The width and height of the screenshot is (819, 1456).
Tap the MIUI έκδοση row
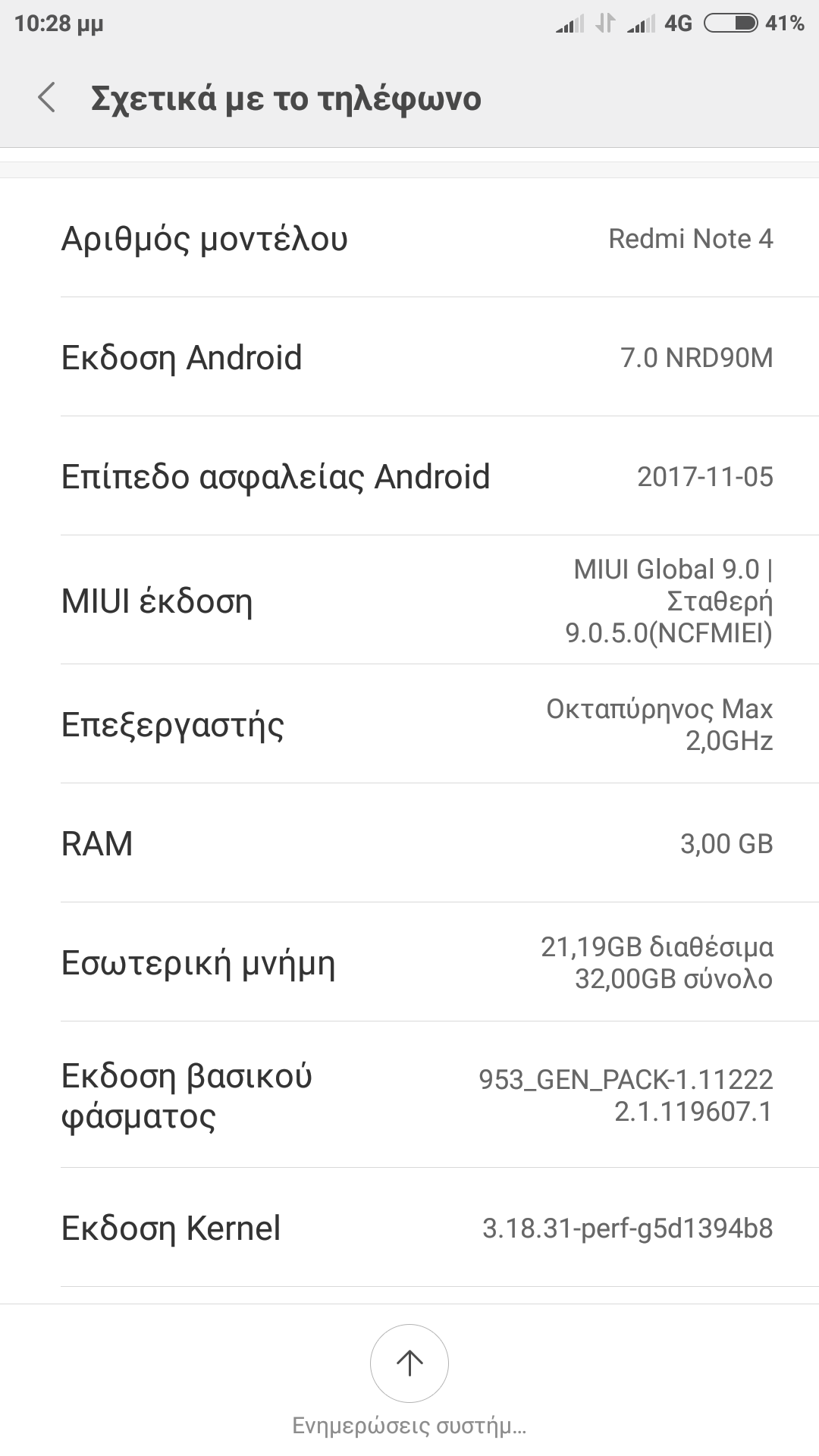click(409, 601)
